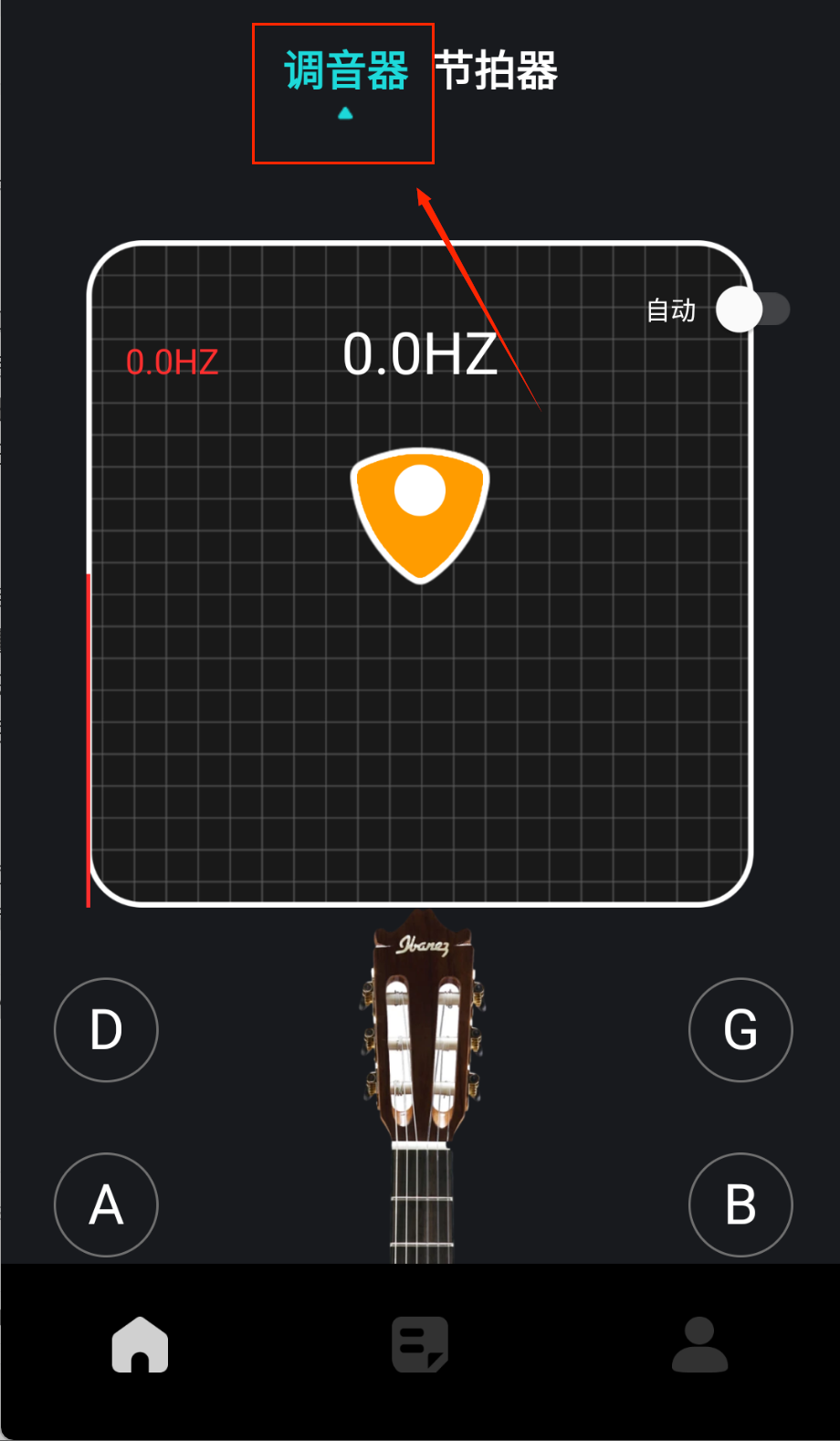Viewport: 840px width, 1441px height.
Task: Open the notes tab in bottom bar
Action: point(420,1344)
